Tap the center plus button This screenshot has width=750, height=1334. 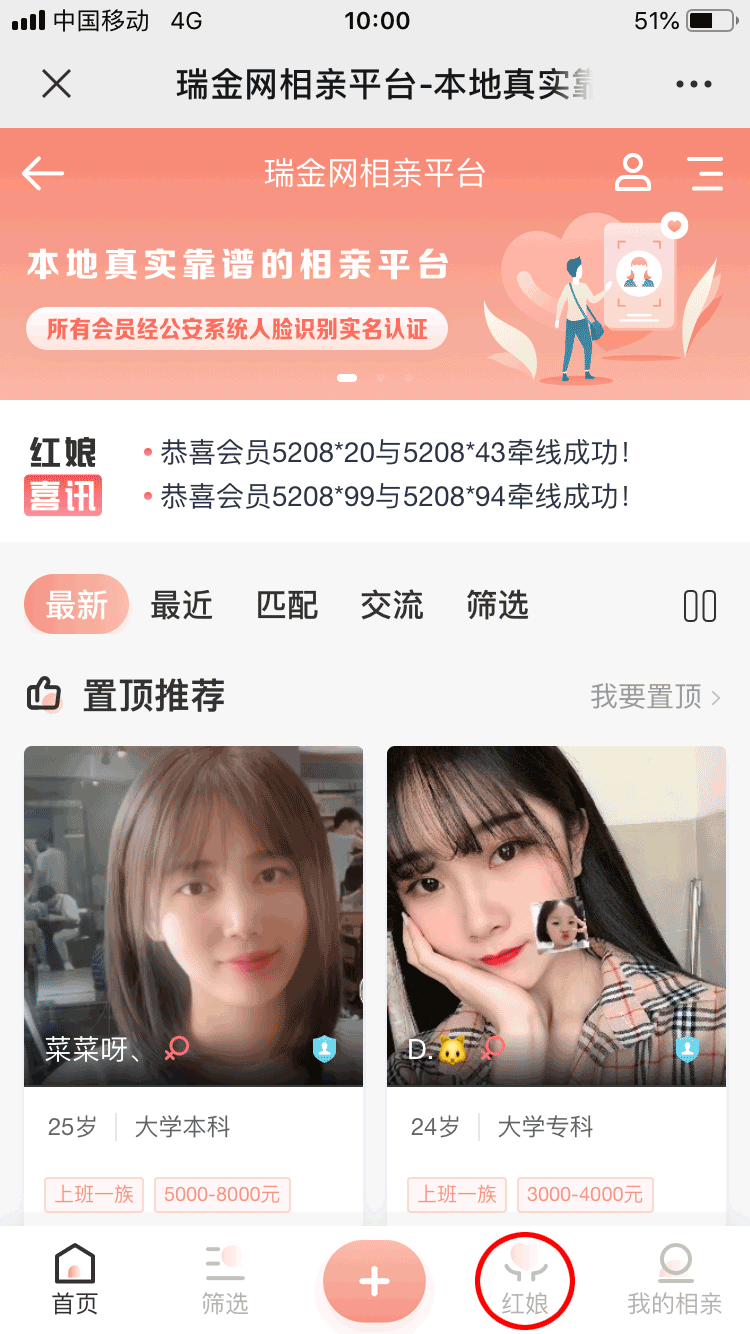[374, 1281]
